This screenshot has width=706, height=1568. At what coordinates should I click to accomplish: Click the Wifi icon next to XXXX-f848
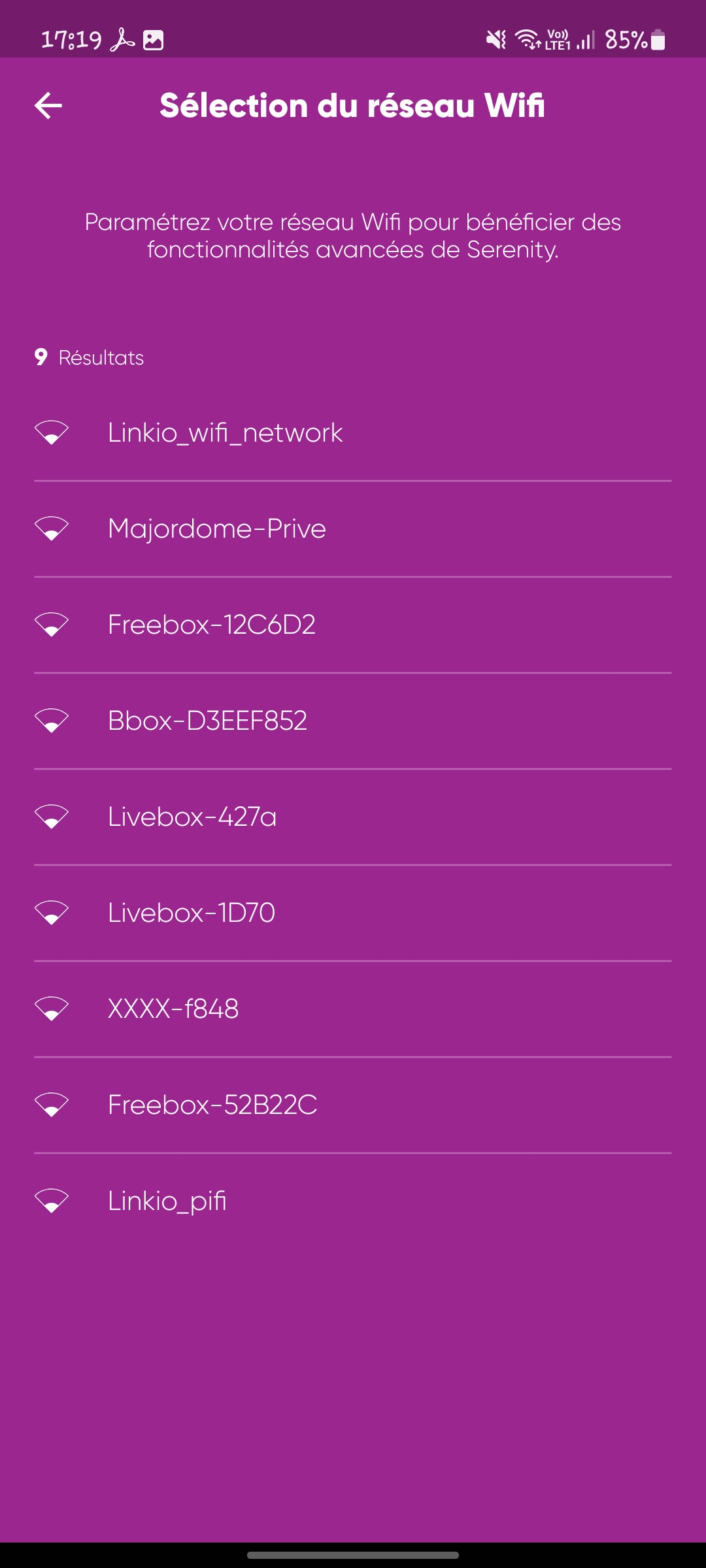(52, 1008)
